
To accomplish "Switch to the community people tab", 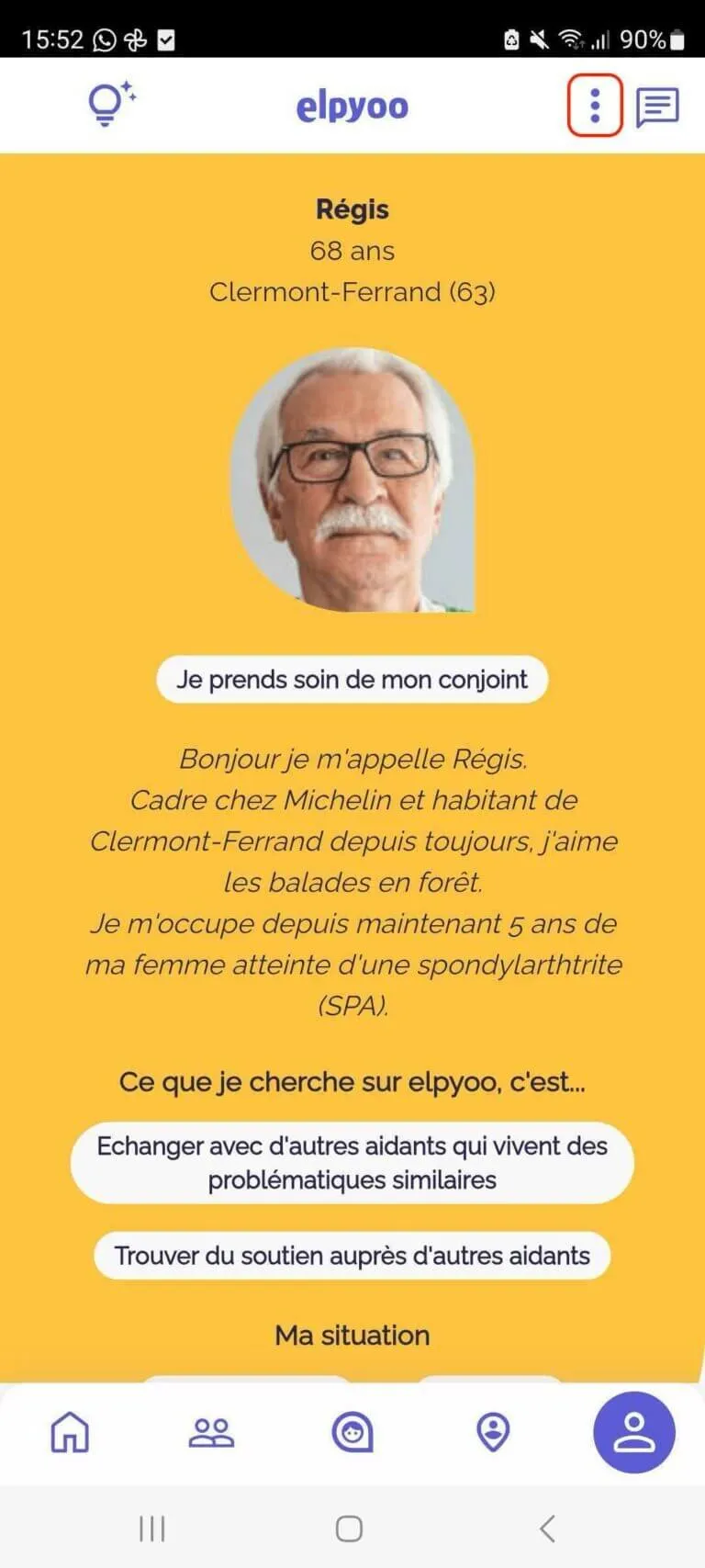I will coord(211,1431).
